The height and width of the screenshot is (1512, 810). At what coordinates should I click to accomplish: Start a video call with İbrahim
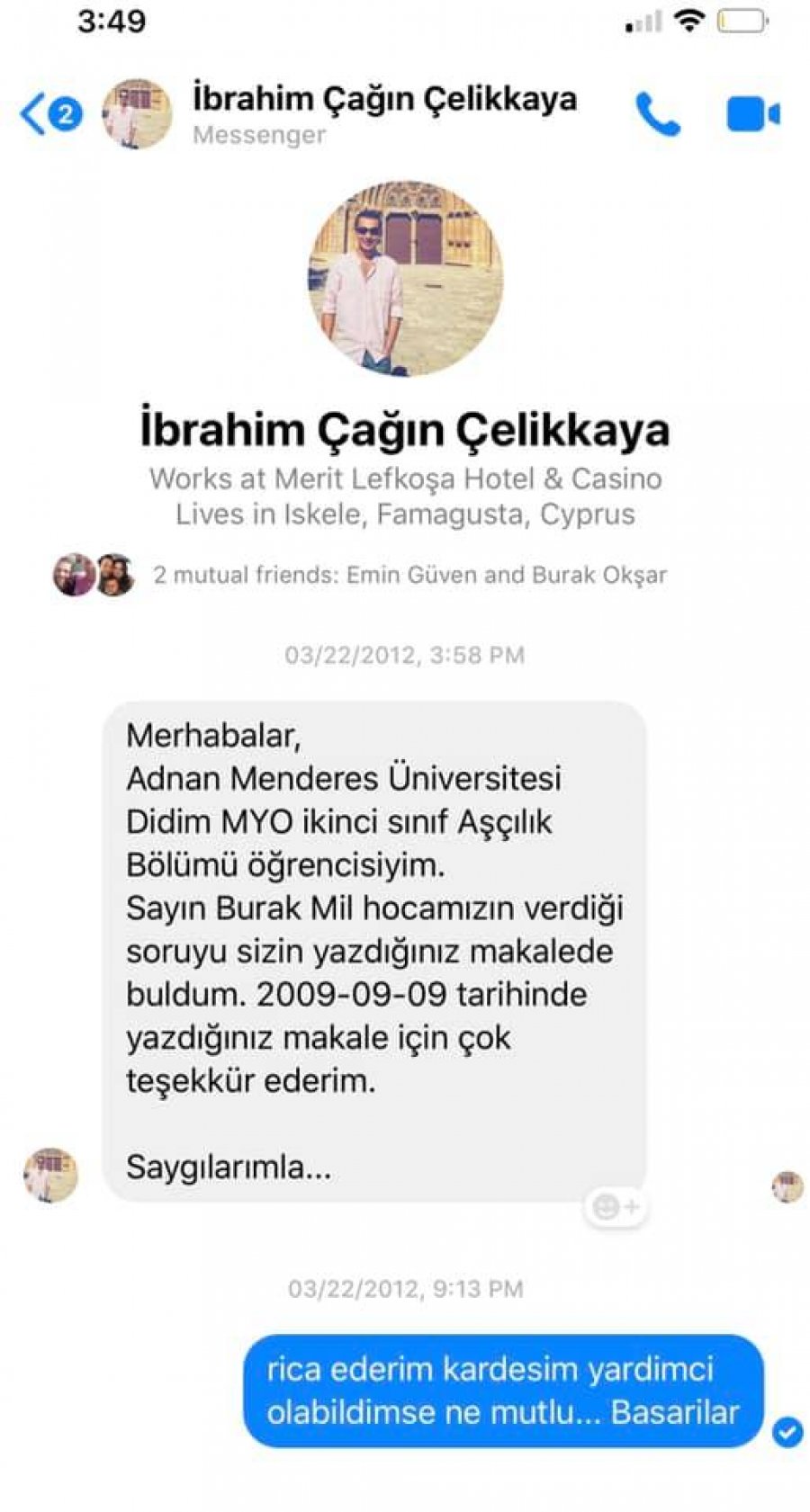(x=753, y=114)
